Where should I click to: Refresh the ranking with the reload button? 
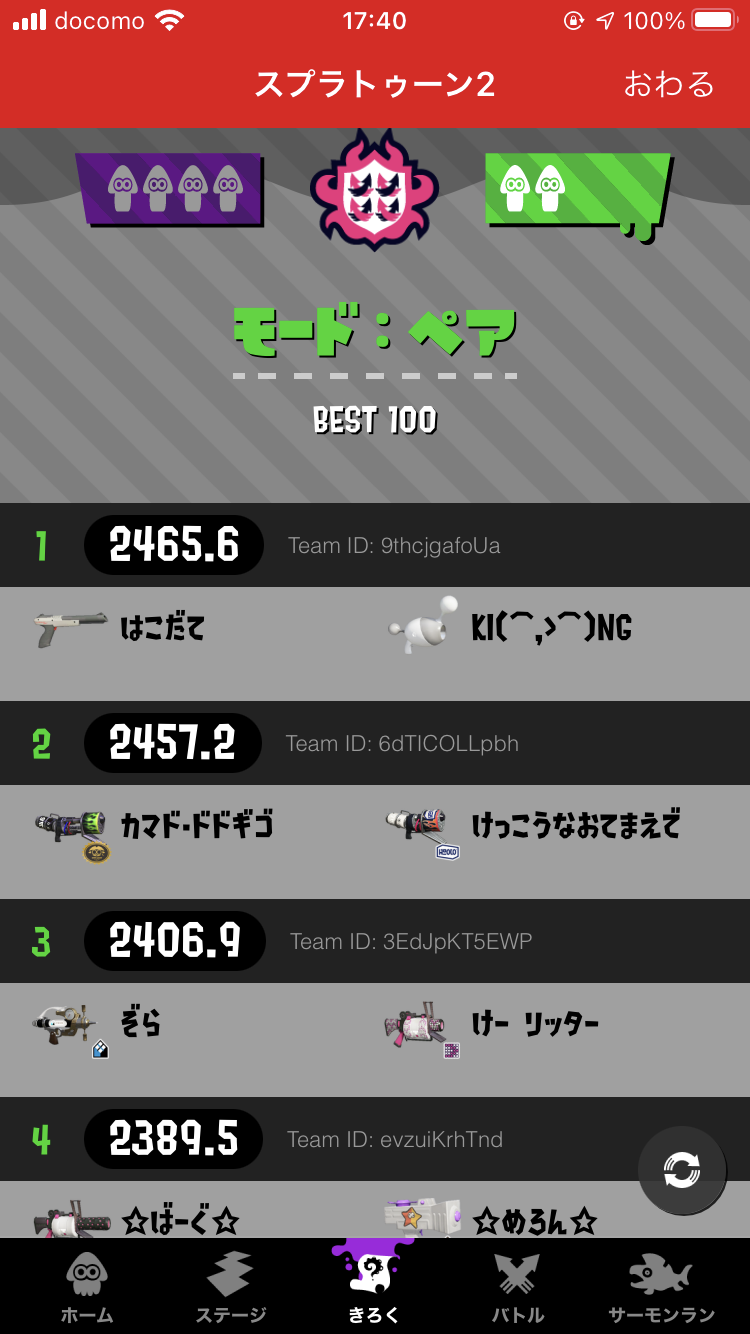click(682, 1170)
